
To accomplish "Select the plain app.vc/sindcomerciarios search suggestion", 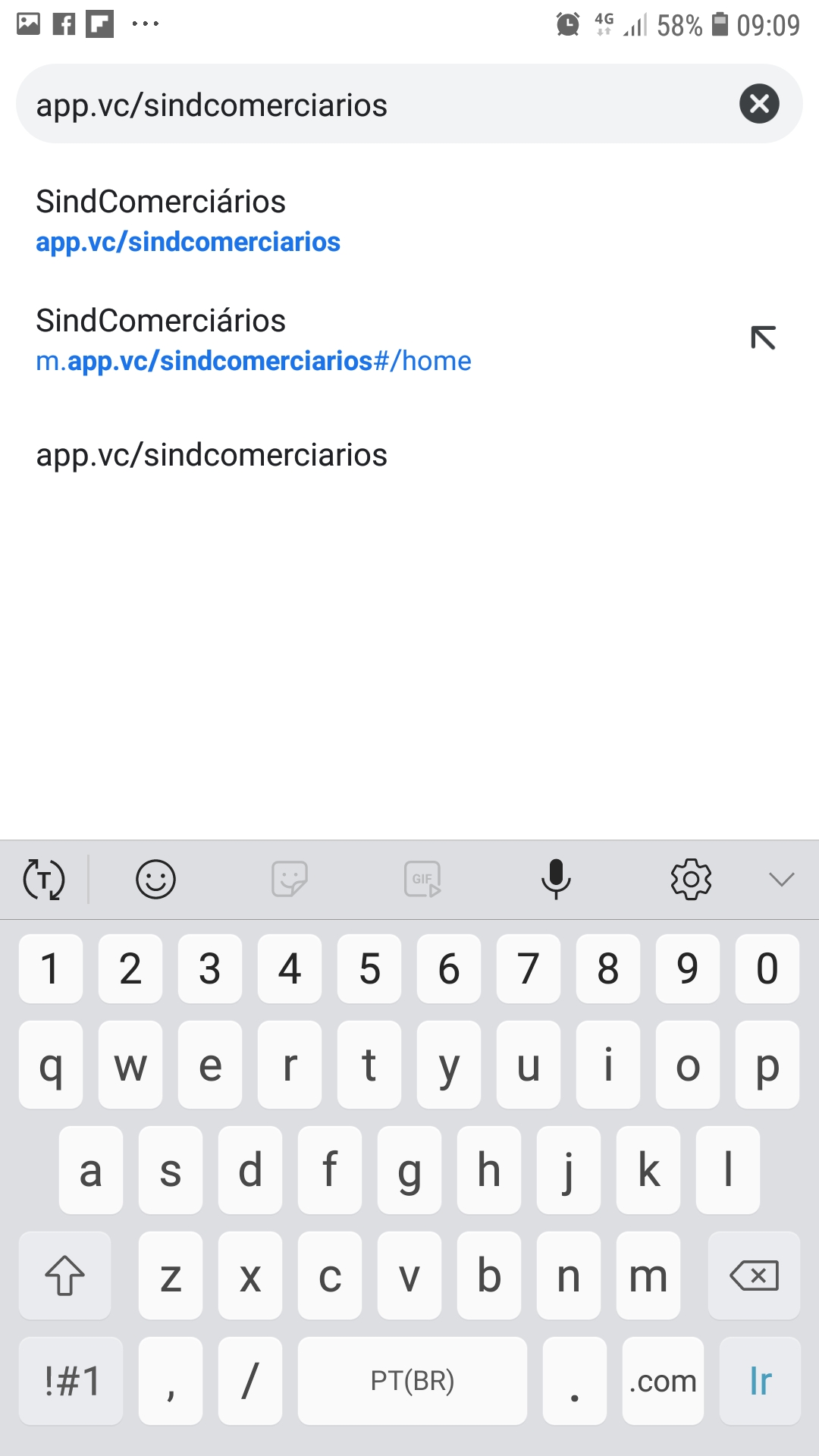I will point(409,455).
